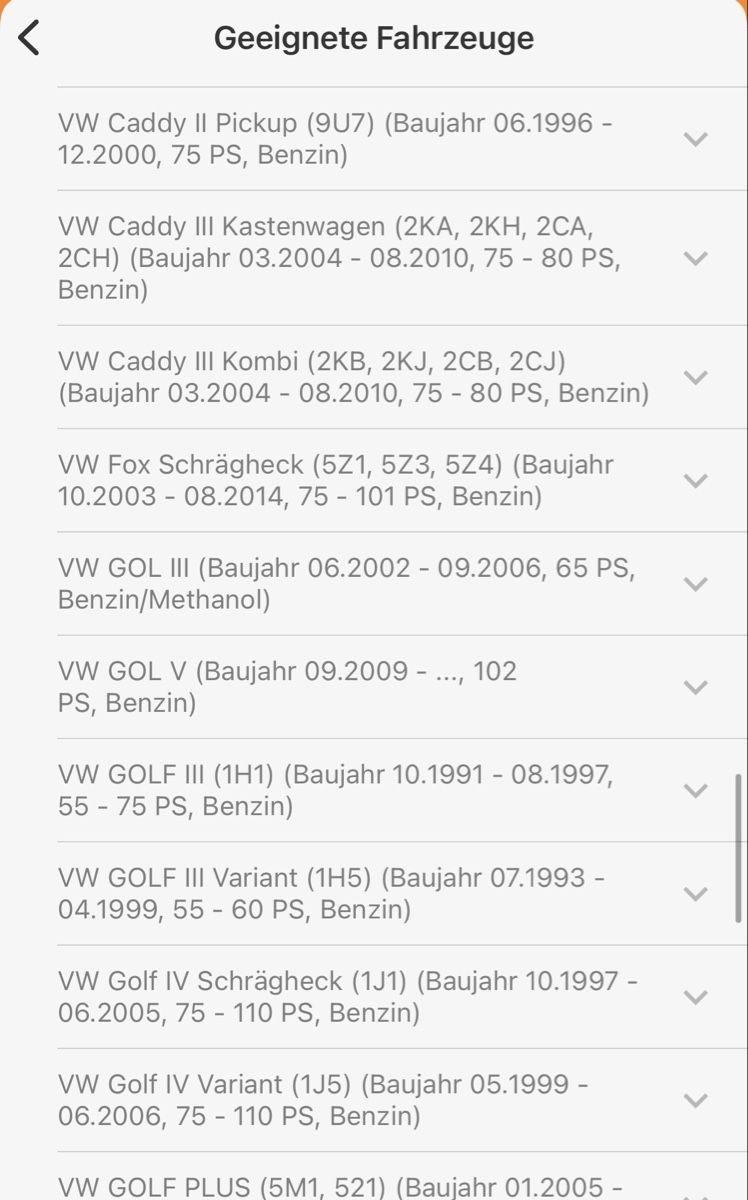Viewport: 748px width, 1200px height.
Task: Expand the VW Caddy II Pickup (9U7) entry
Action: coord(696,139)
